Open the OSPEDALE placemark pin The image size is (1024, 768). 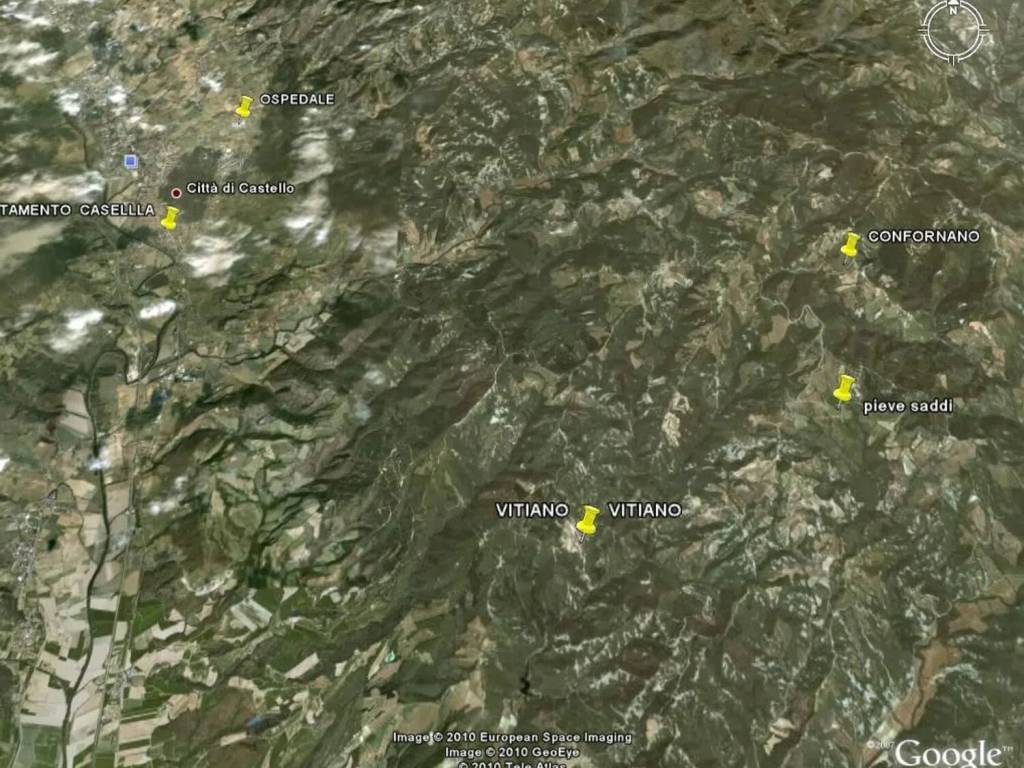click(x=244, y=105)
